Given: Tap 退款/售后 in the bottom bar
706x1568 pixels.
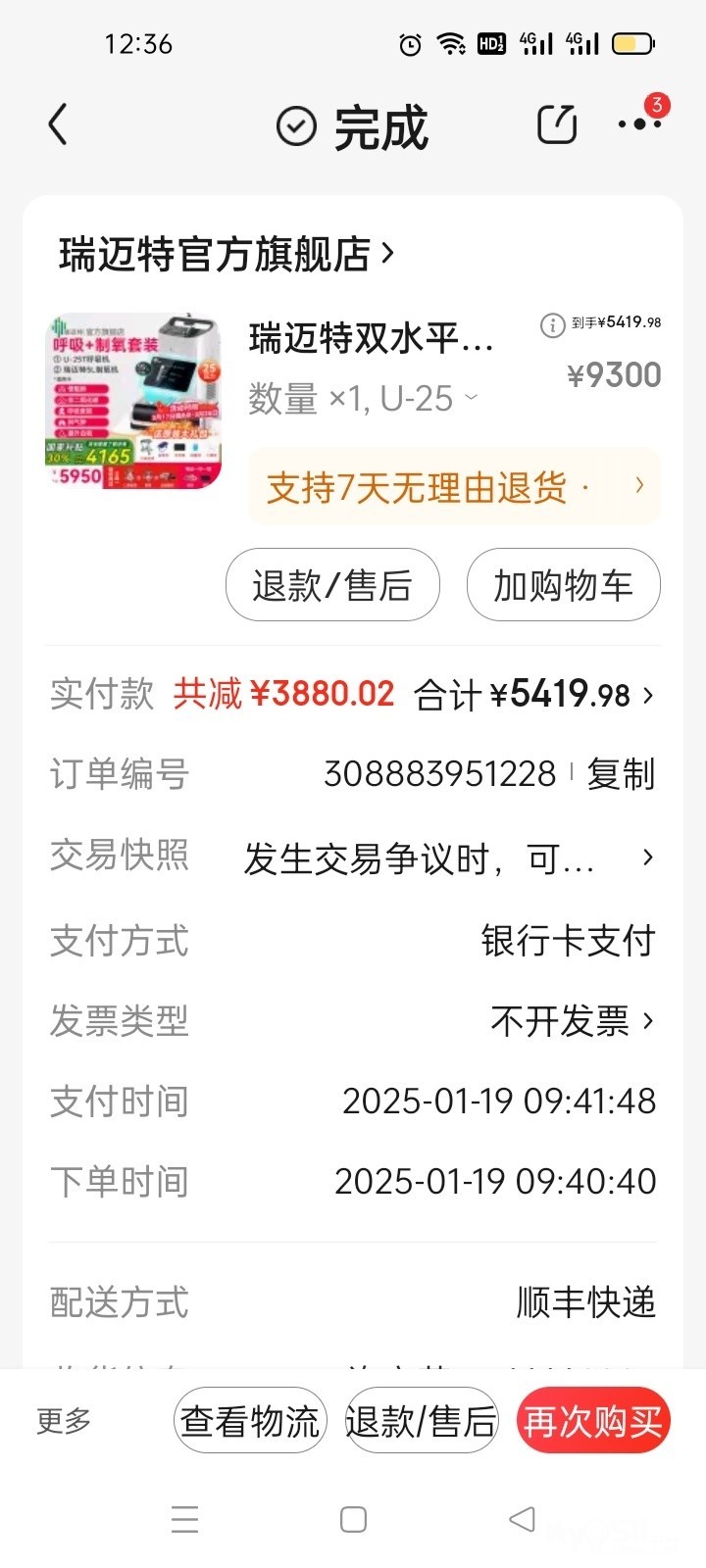Looking at the screenshot, I should point(421,1421).
